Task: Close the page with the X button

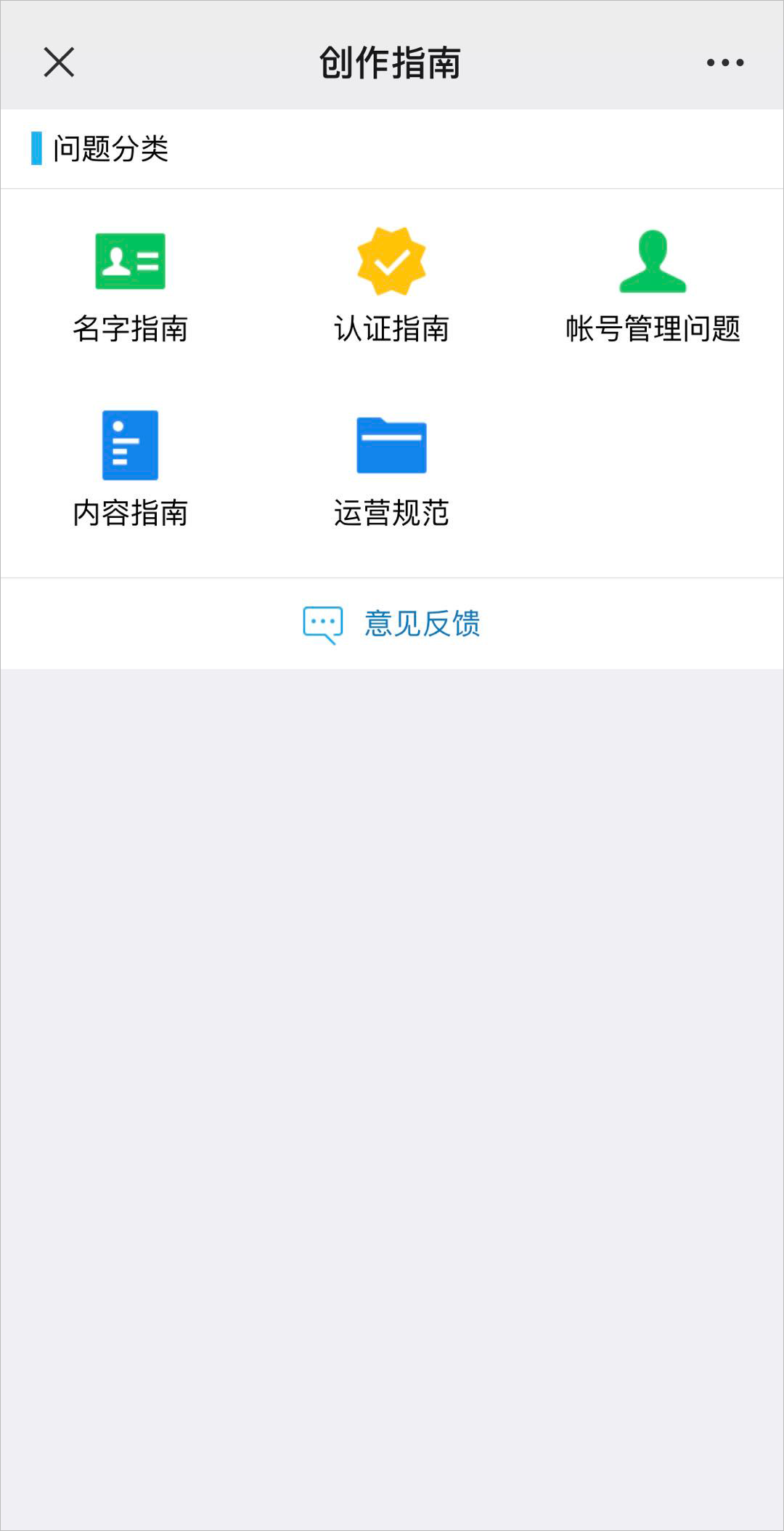Action: click(x=59, y=63)
